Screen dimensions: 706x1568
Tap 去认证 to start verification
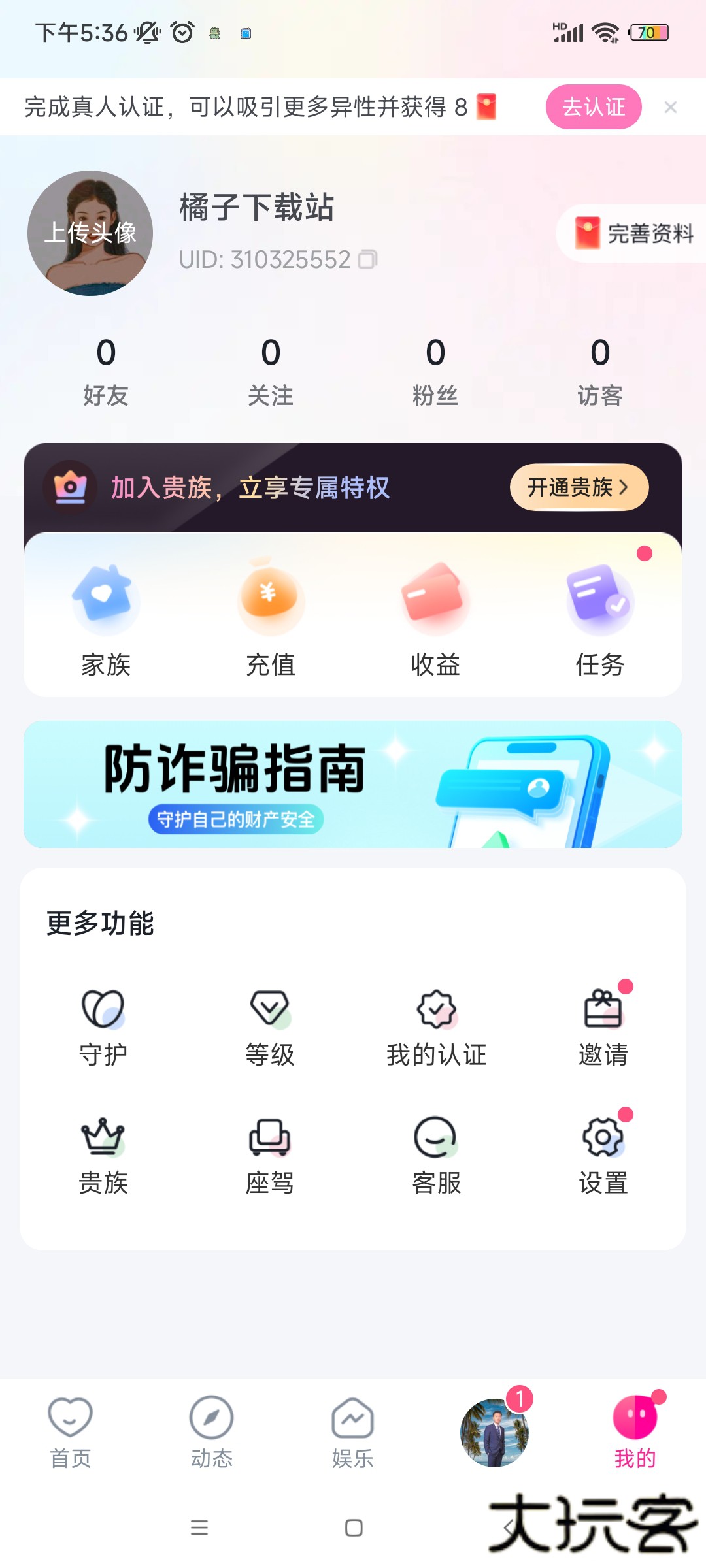[x=593, y=106]
